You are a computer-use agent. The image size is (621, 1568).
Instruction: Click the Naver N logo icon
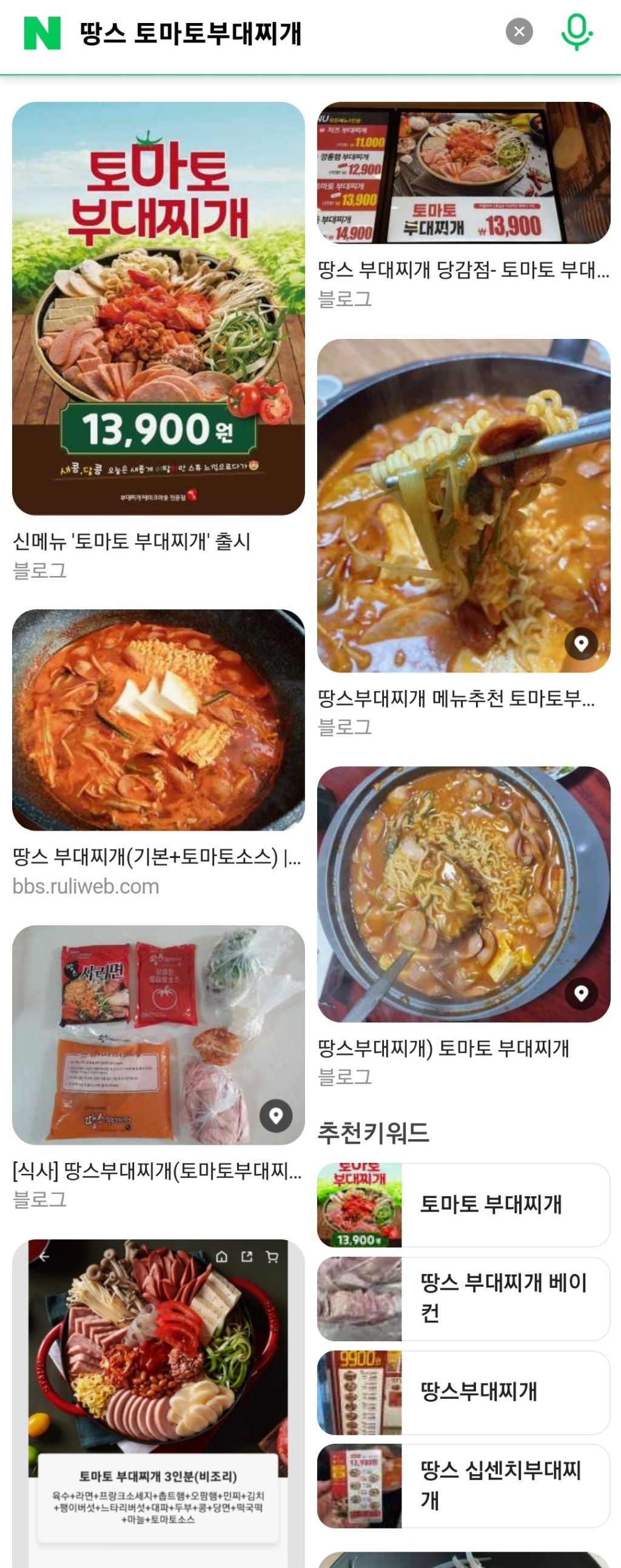click(38, 32)
